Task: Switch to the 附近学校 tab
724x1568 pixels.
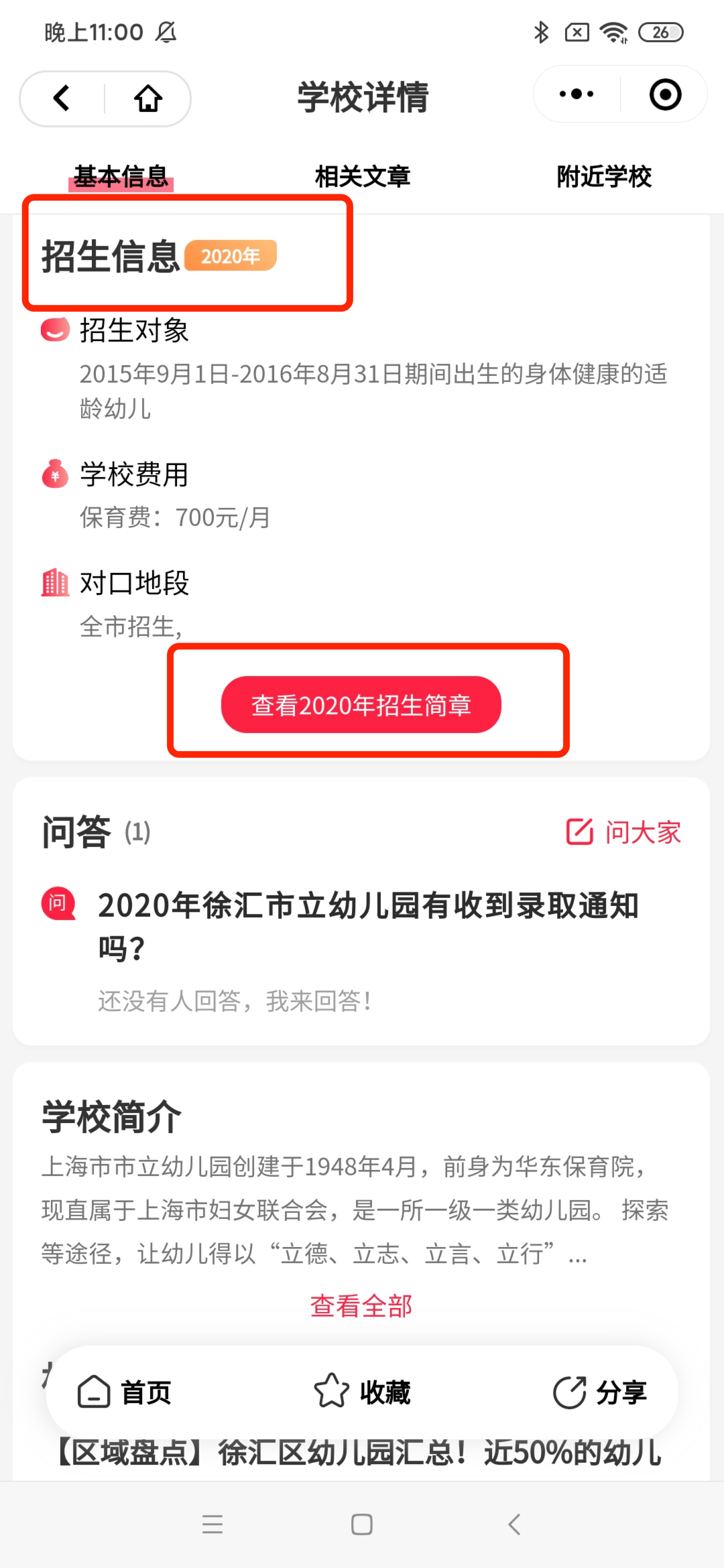Action: click(602, 176)
